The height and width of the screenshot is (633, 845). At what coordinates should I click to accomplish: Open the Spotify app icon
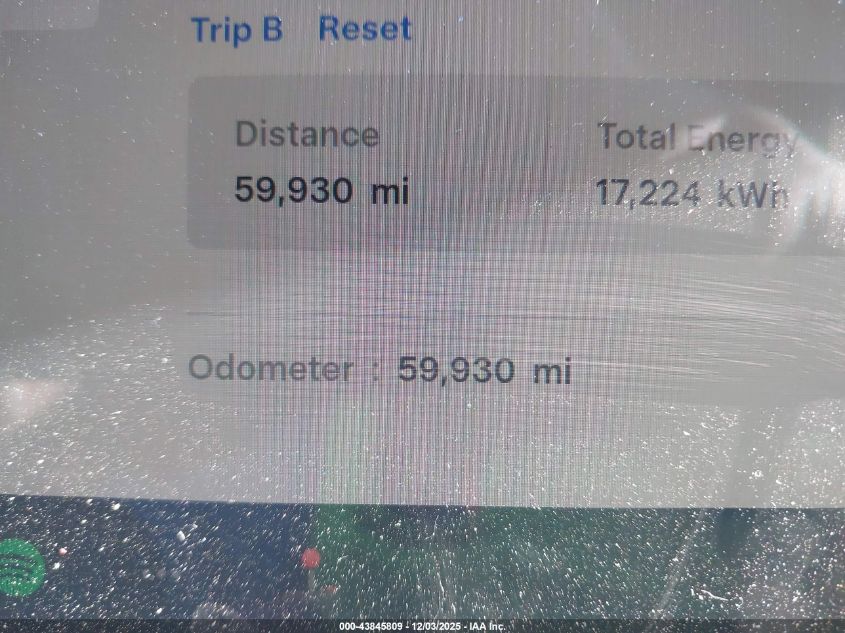(19, 567)
